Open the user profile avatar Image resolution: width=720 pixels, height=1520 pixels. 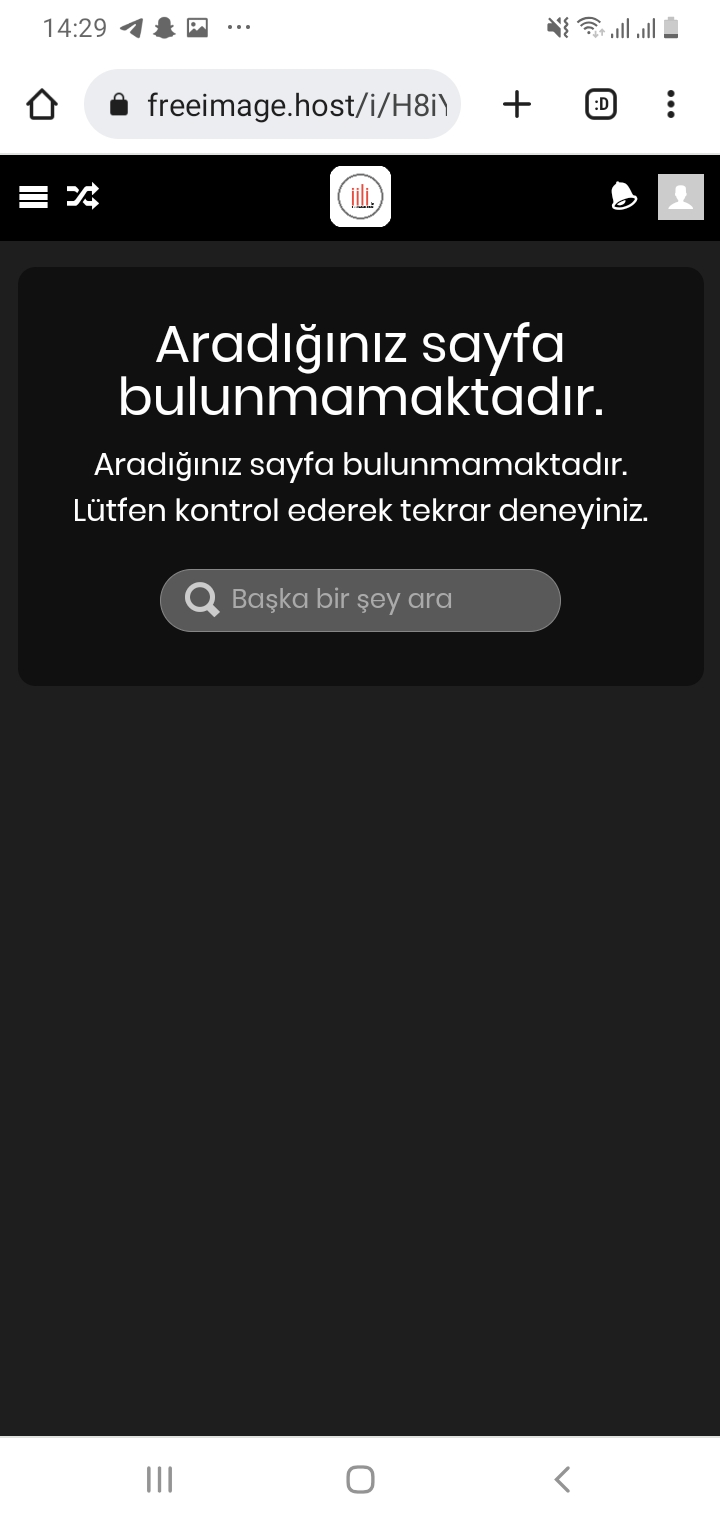(681, 197)
